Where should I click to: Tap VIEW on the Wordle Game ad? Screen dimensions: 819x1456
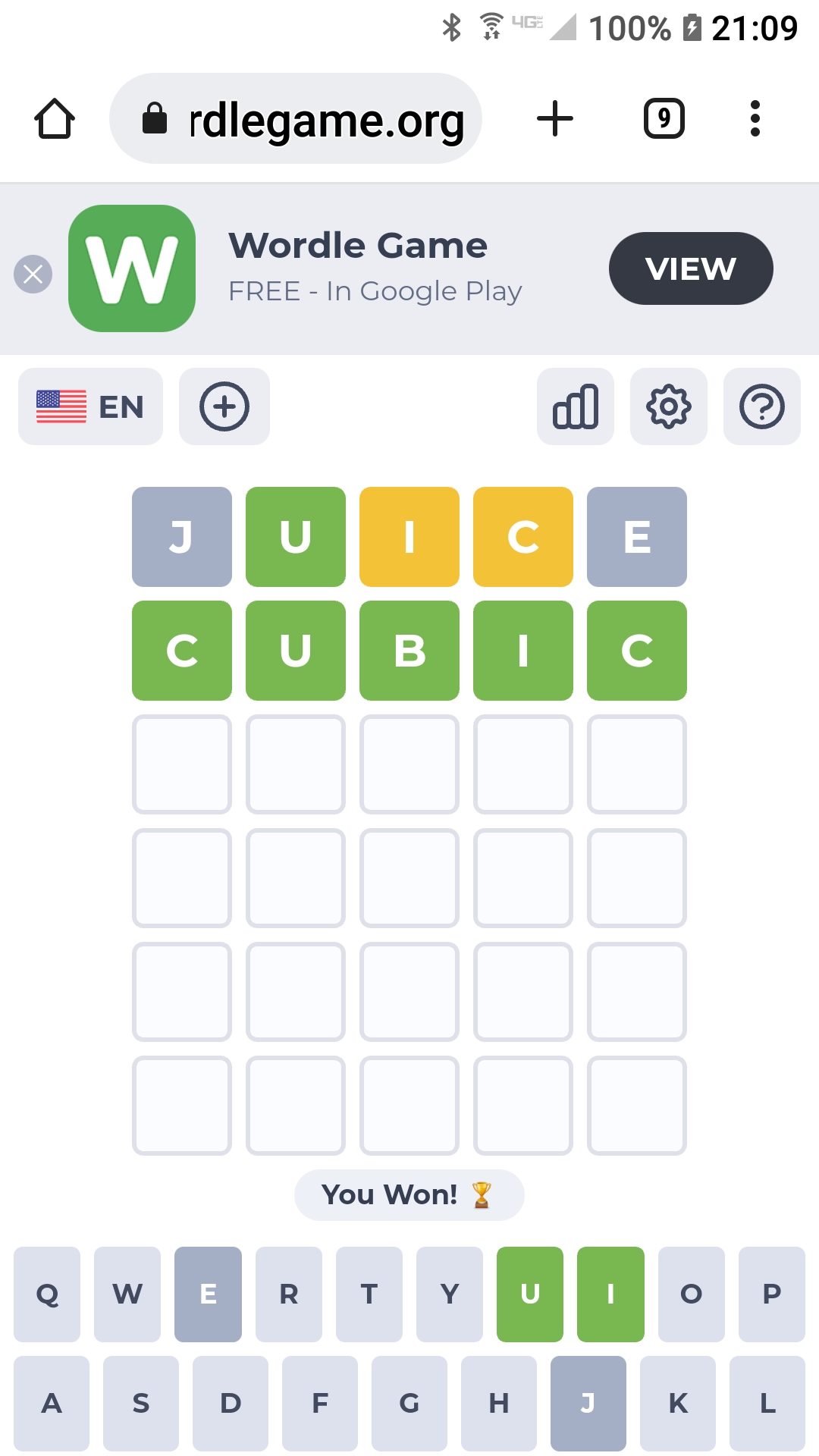690,268
